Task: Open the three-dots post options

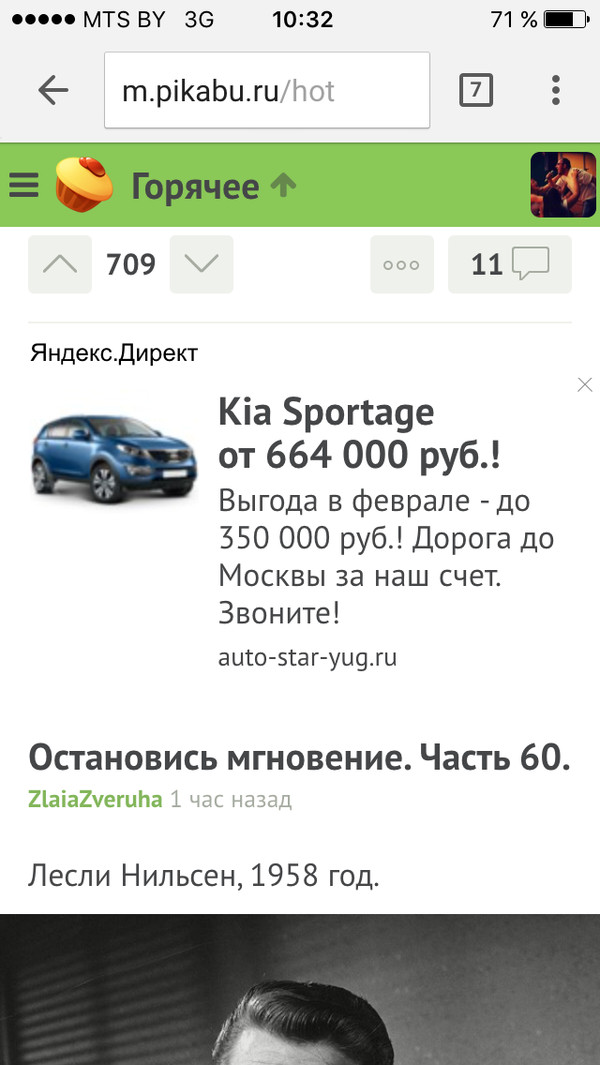Action: point(402,265)
